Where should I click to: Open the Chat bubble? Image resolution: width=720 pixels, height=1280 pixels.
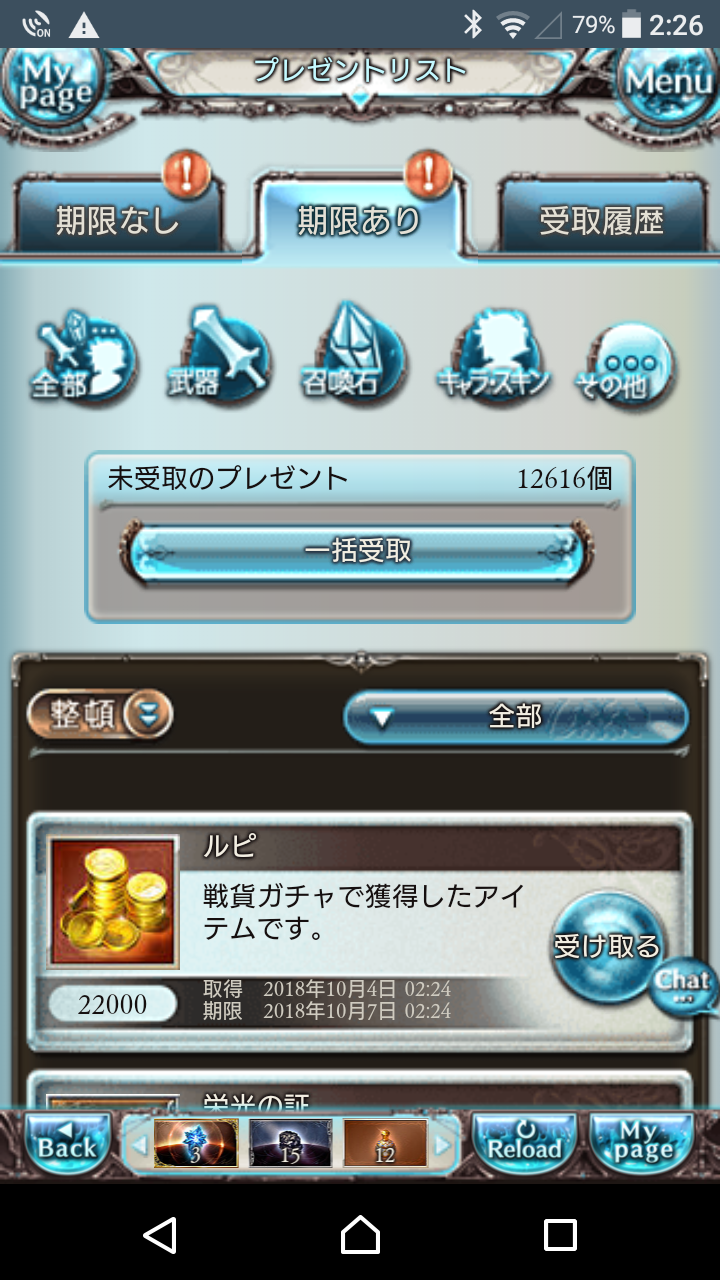pos(685,986)
